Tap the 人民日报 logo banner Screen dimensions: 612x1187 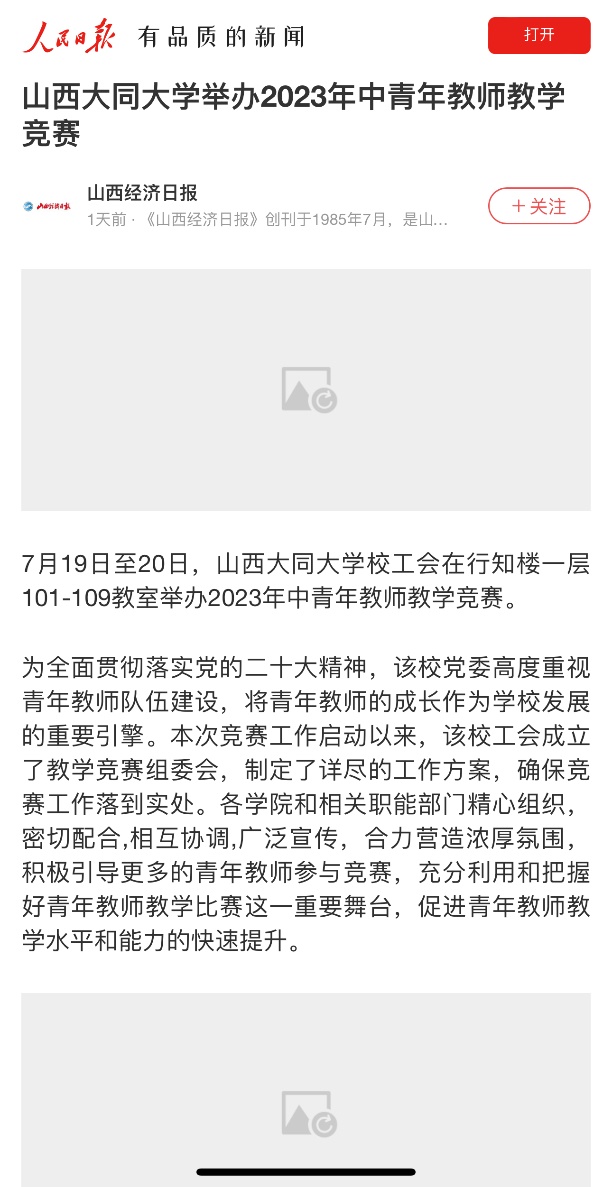164,36
